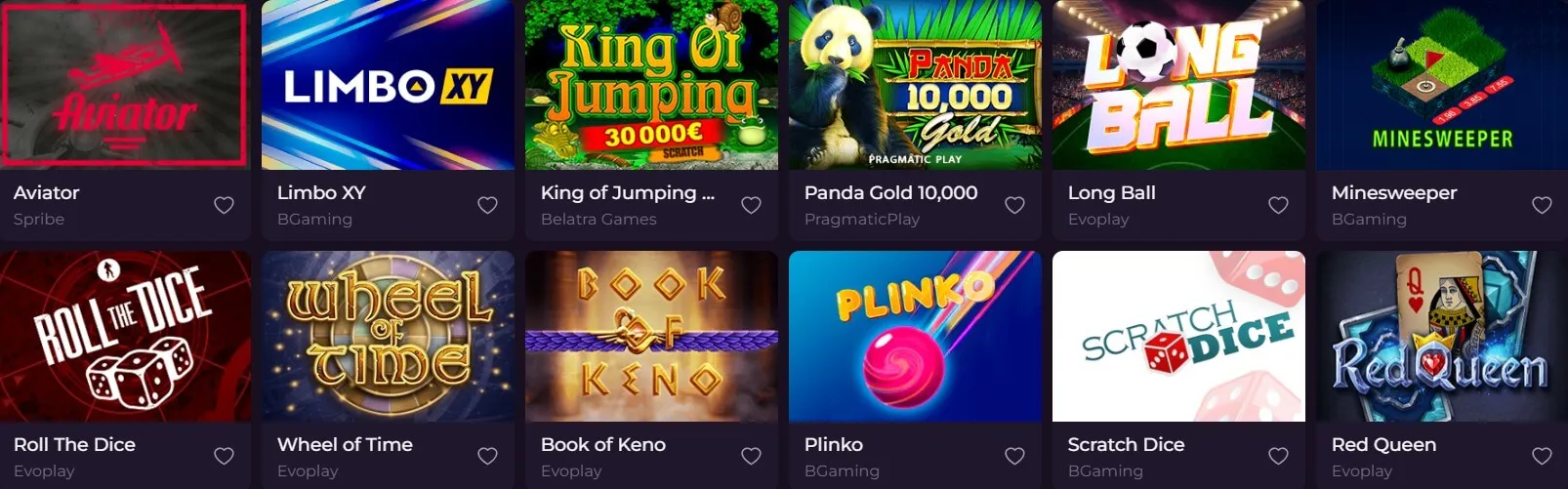Play Roll The Dice
This screenshot has width=1568, height=489.
tap(124, 337)
